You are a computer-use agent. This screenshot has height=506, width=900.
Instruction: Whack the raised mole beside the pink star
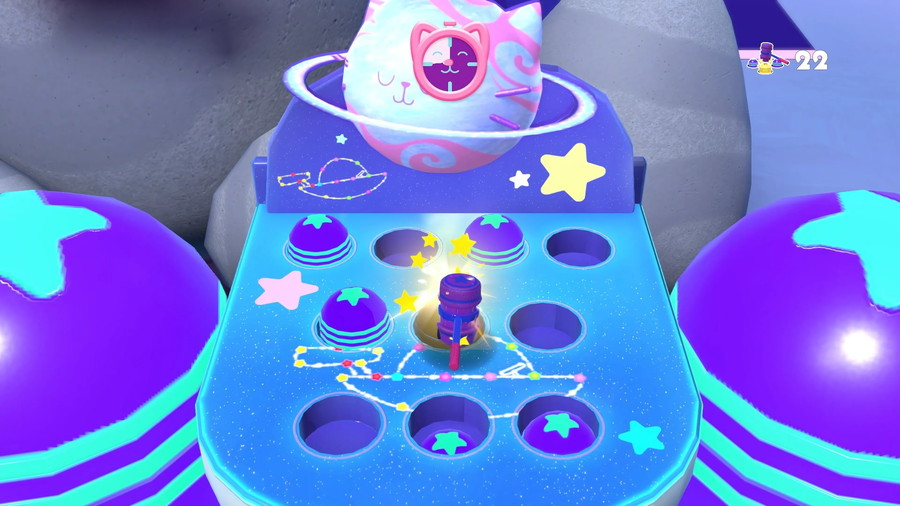pyautogui.click(x=356, y=312)
